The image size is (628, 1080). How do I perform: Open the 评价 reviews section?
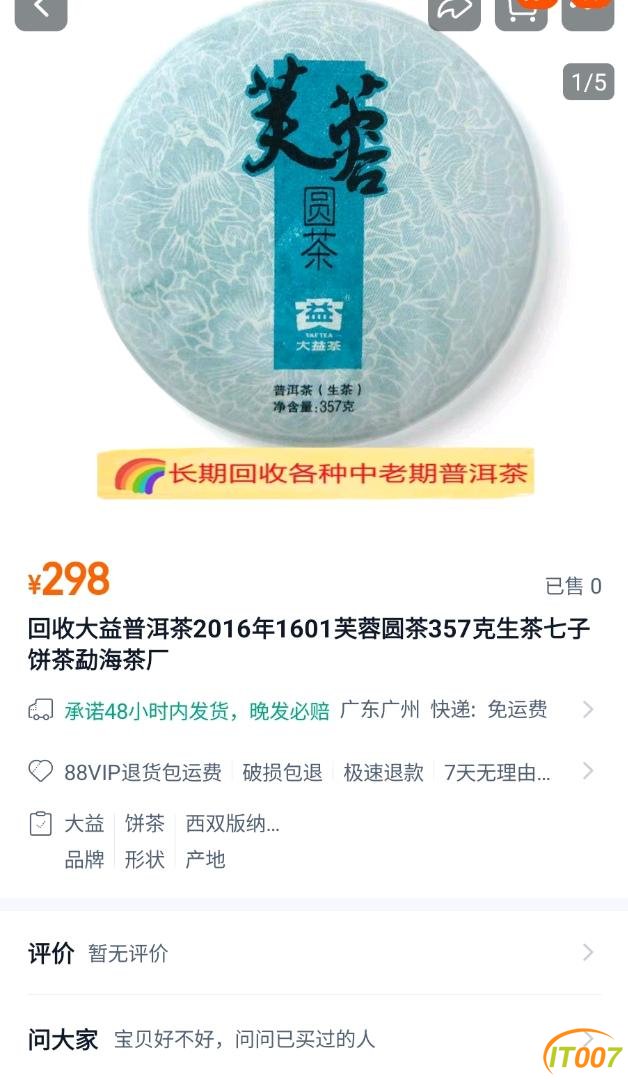(x=310, y=953)
